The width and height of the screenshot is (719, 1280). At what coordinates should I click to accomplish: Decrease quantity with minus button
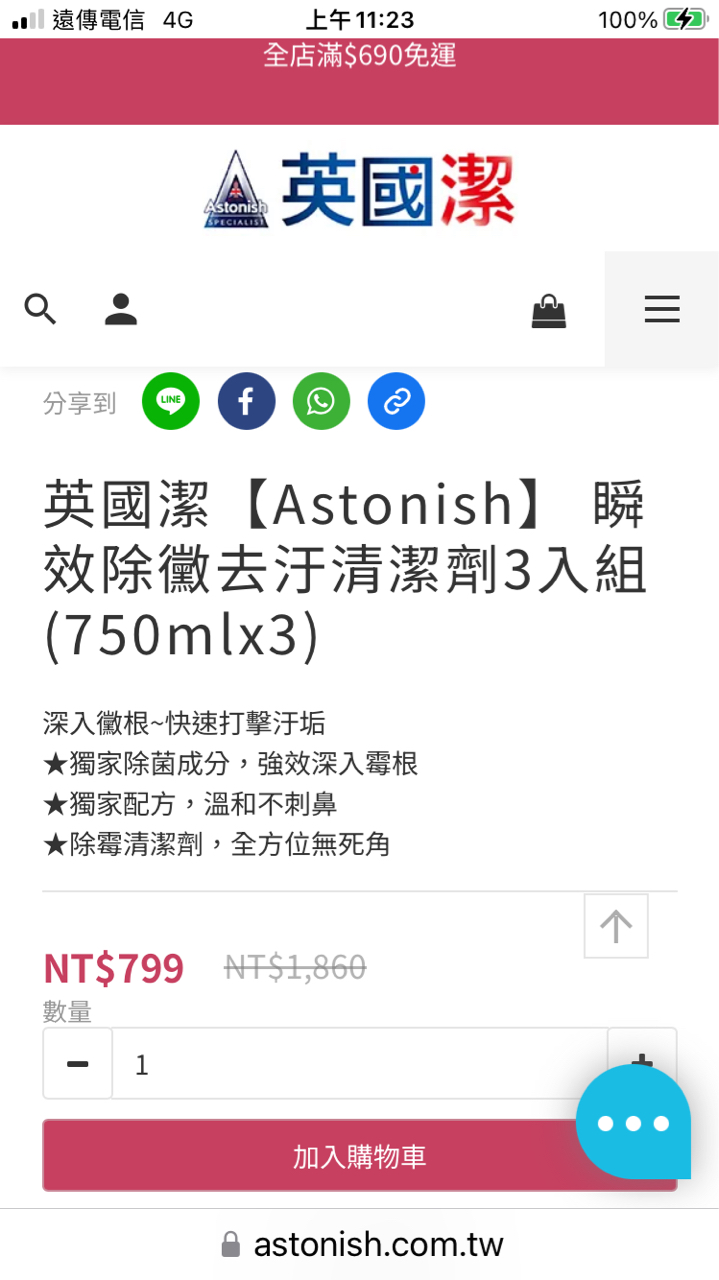tap(78, 1064)
